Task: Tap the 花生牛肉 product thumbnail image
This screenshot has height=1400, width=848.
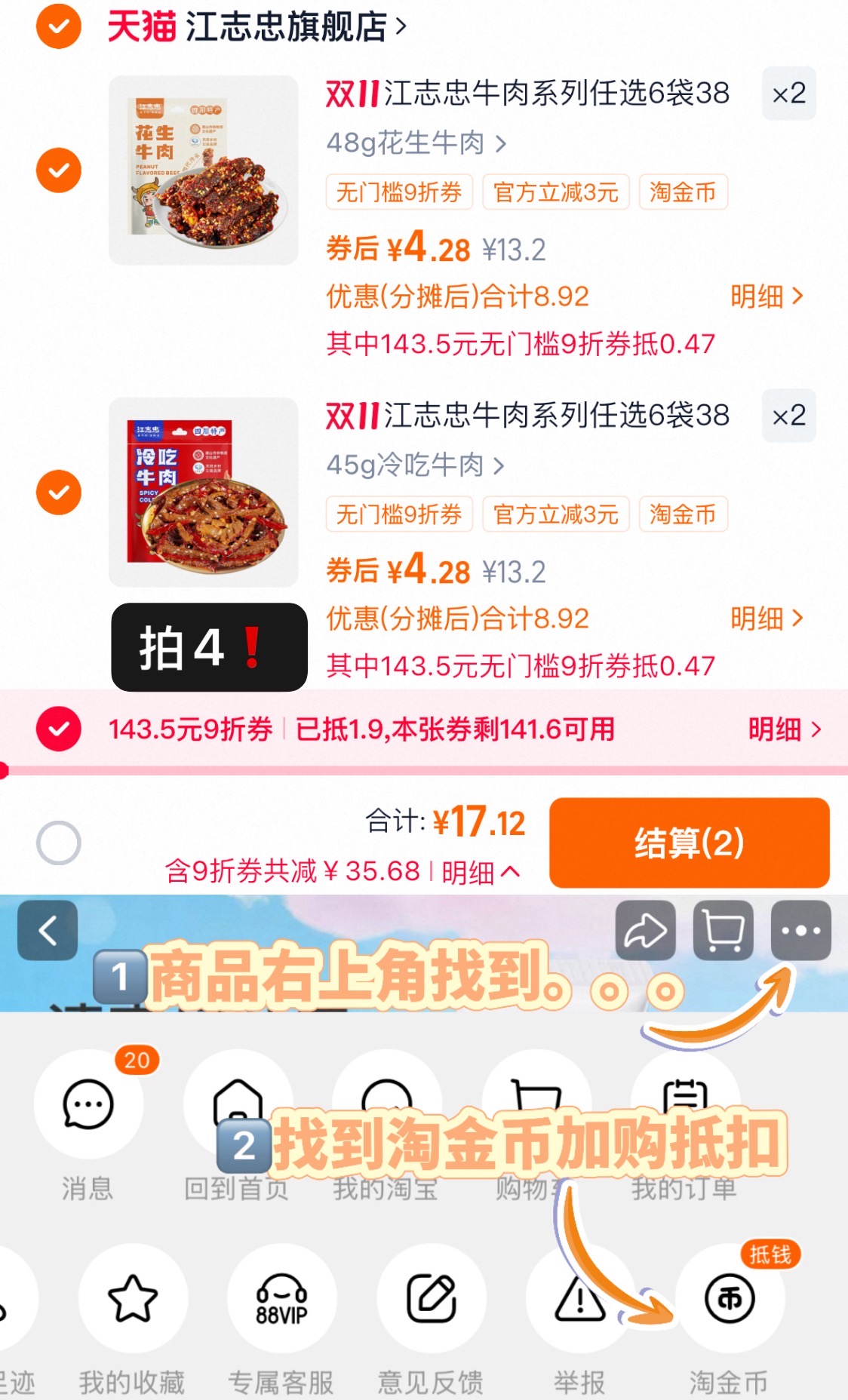Action: 204,170
